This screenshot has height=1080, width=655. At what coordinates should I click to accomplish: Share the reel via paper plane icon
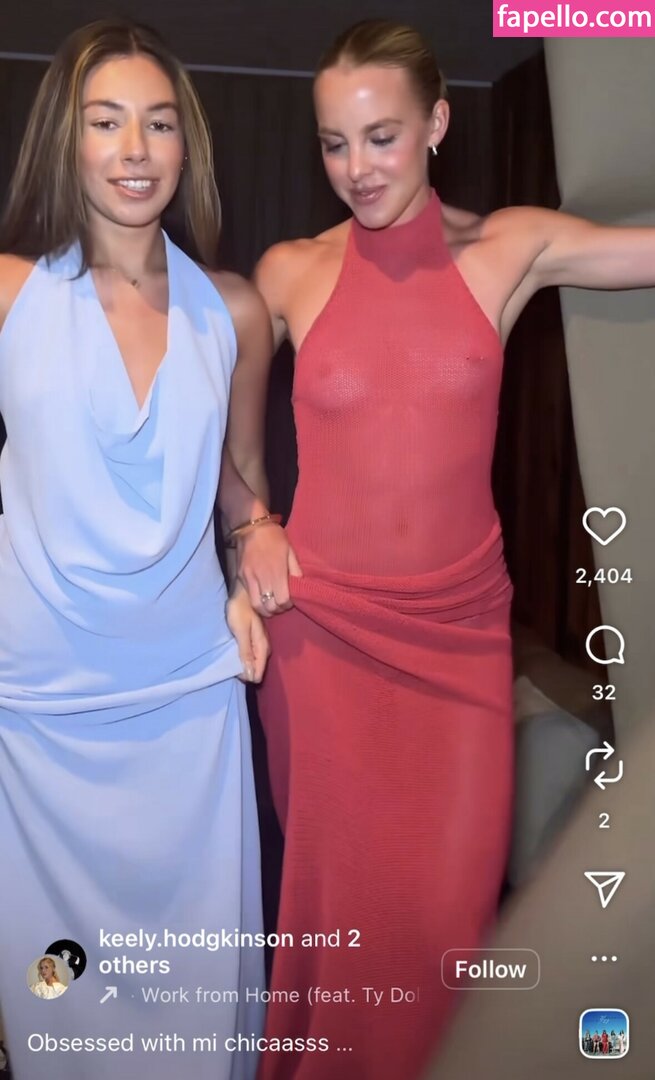(604, 888)
